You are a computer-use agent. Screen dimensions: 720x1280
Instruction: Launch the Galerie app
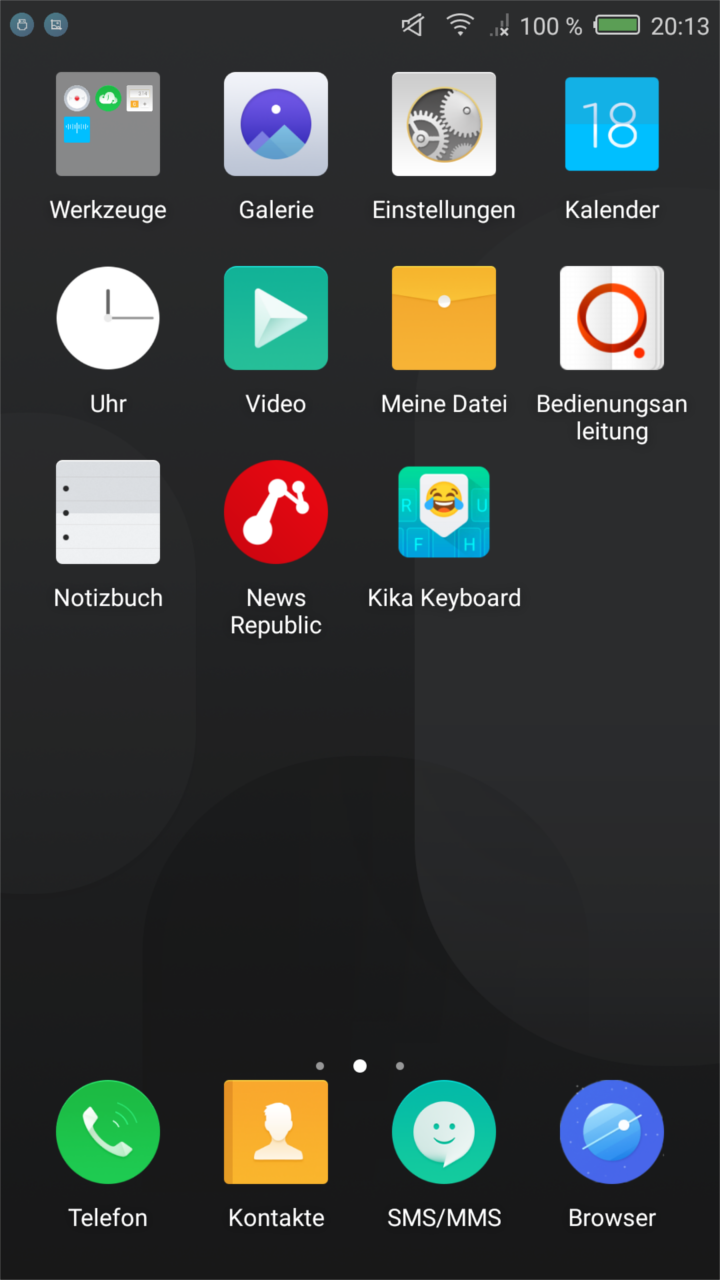276,124
